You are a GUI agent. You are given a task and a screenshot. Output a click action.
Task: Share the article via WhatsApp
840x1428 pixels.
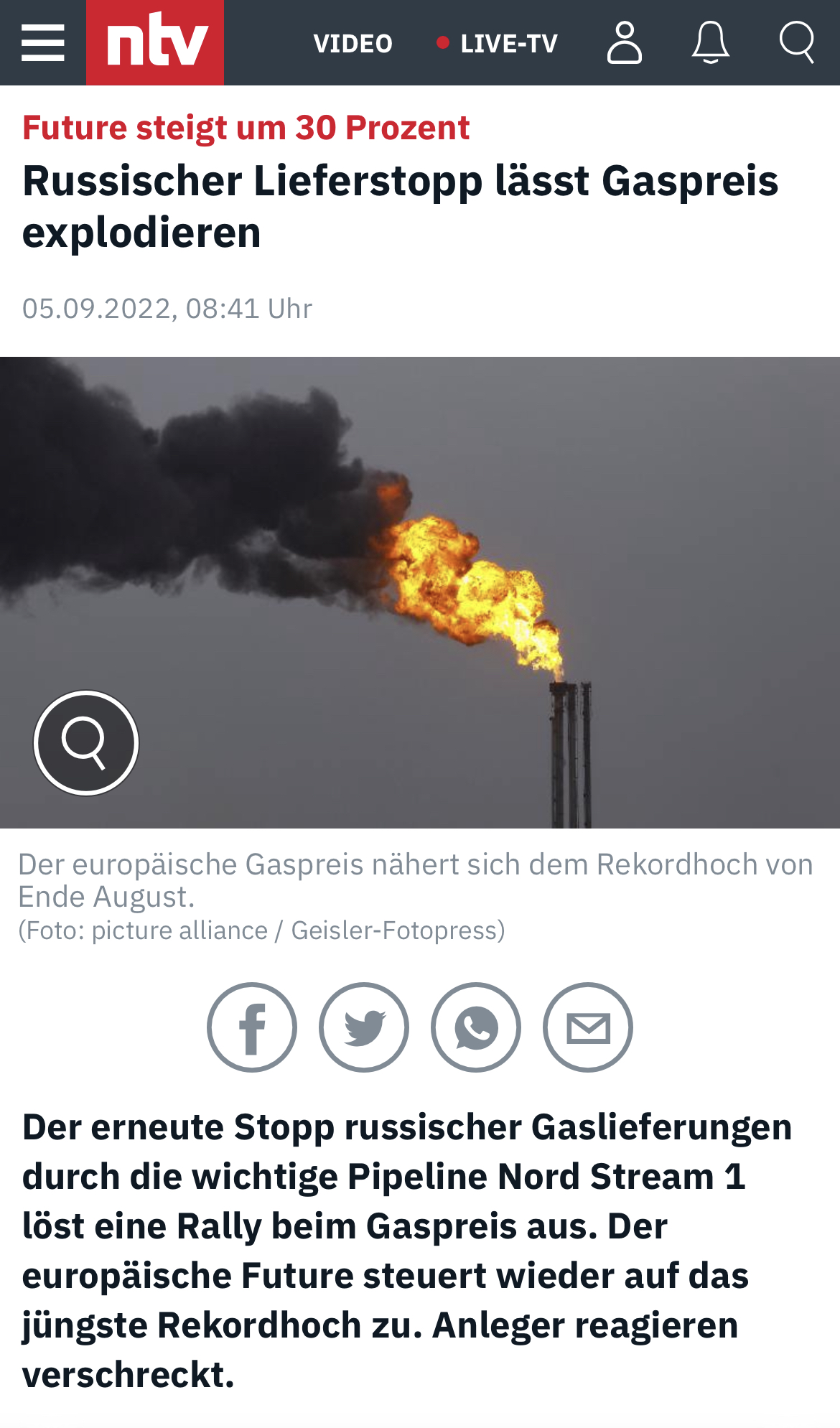[x=476, y=1027]
